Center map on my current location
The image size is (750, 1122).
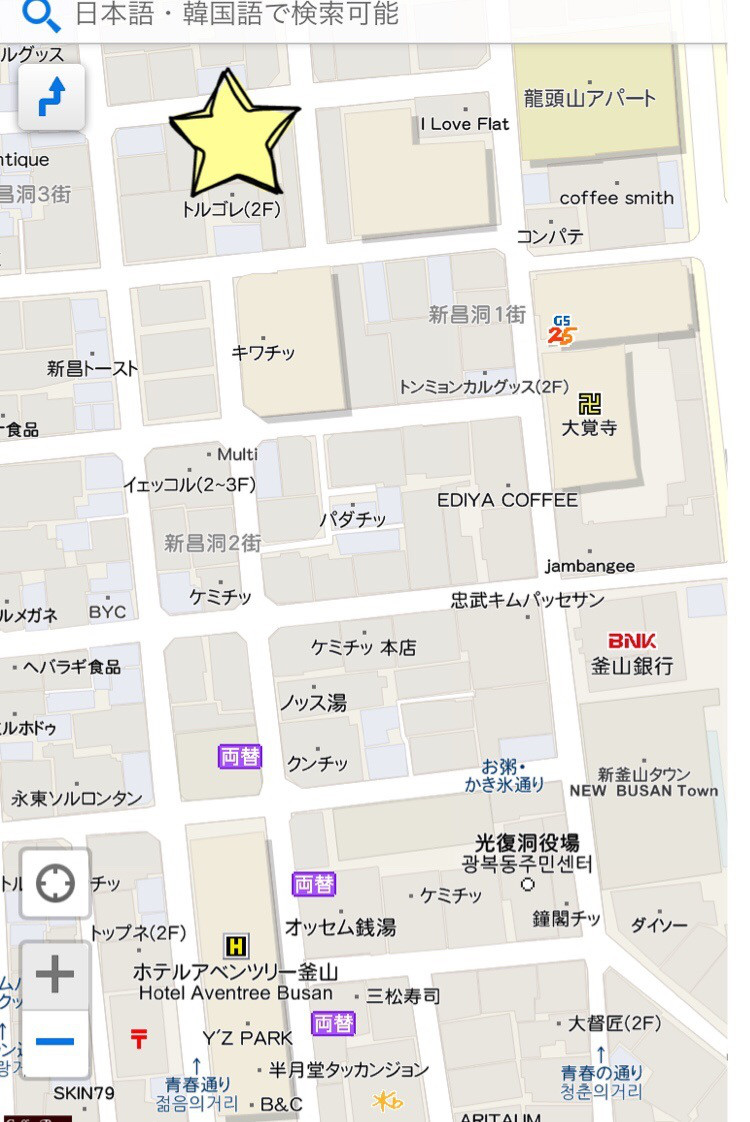55,884
